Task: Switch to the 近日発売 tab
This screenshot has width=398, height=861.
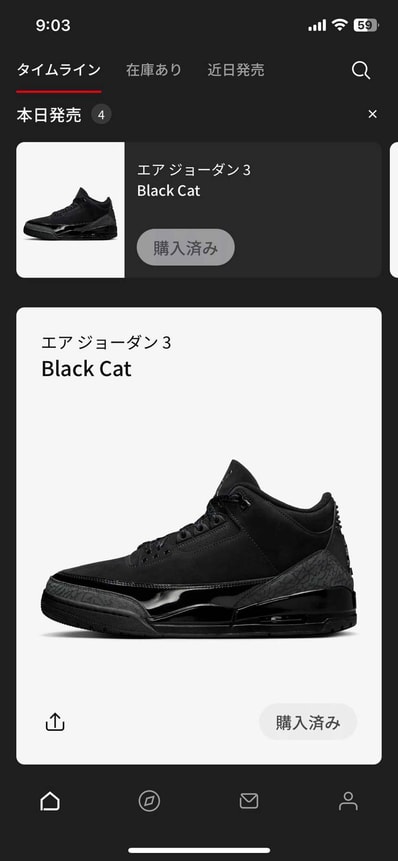Action: [236, 70]
